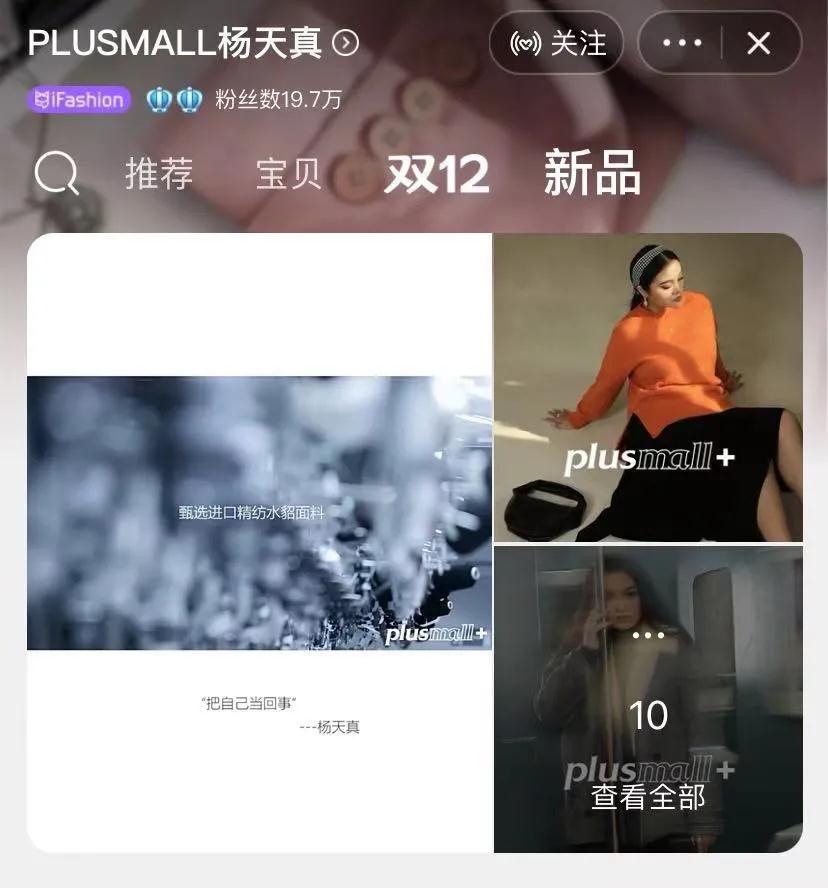
Task: Open PLUSMALL杨天真 store details arrow
Action: [346, 43]
